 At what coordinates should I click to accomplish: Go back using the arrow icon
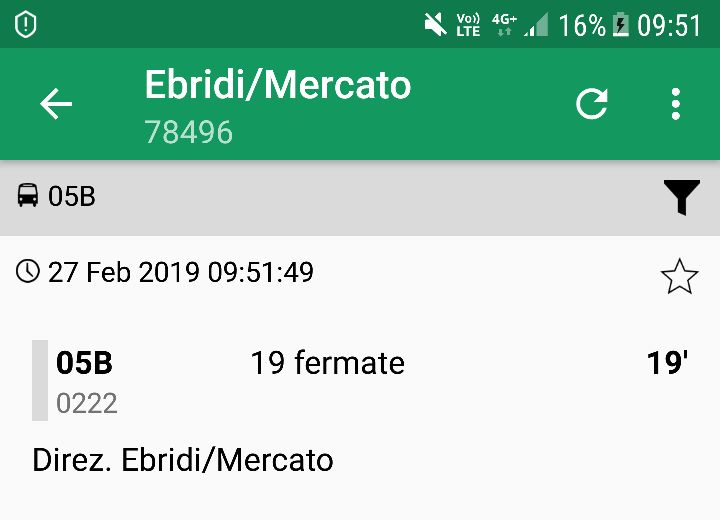click(56, 104)
